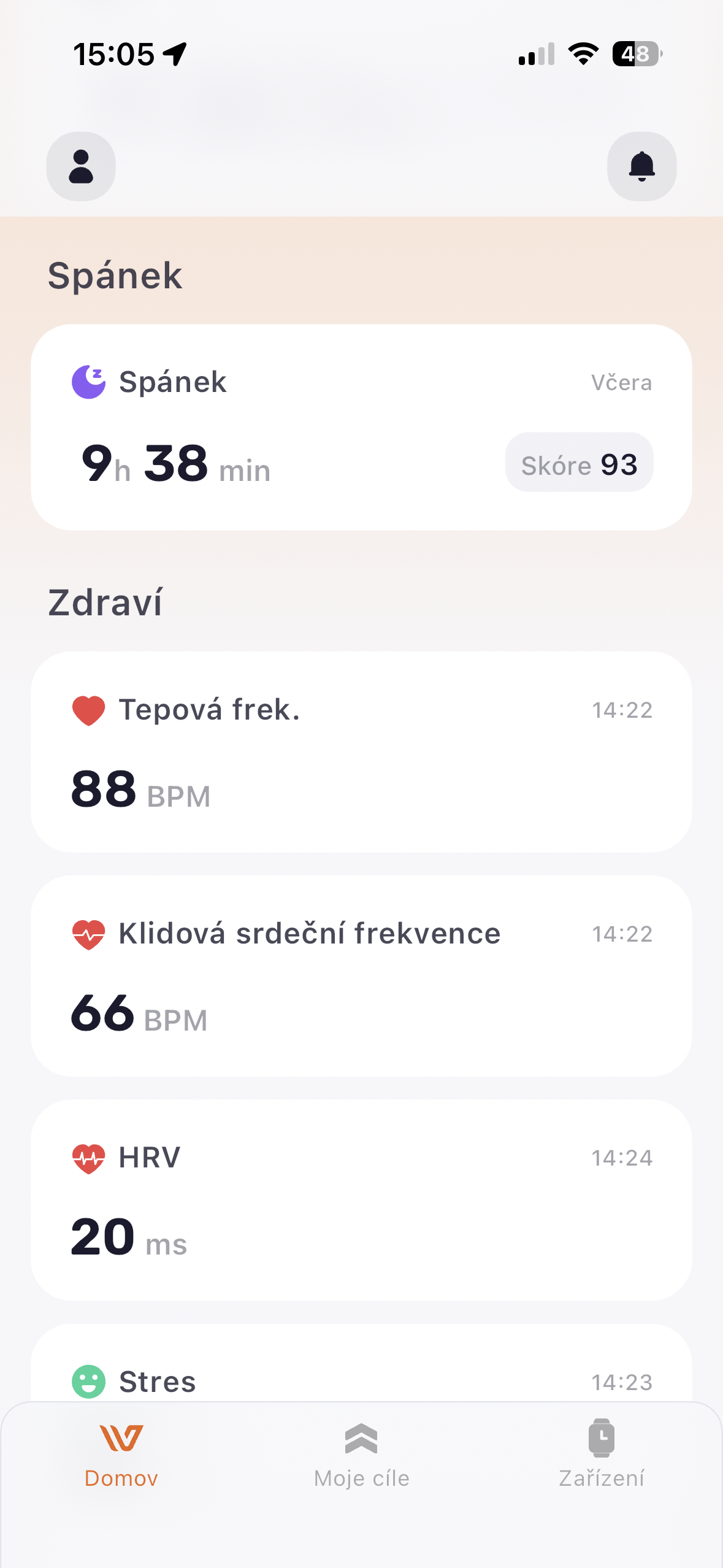
Task: Open the Stres card
Action: tap(361, 1374)
